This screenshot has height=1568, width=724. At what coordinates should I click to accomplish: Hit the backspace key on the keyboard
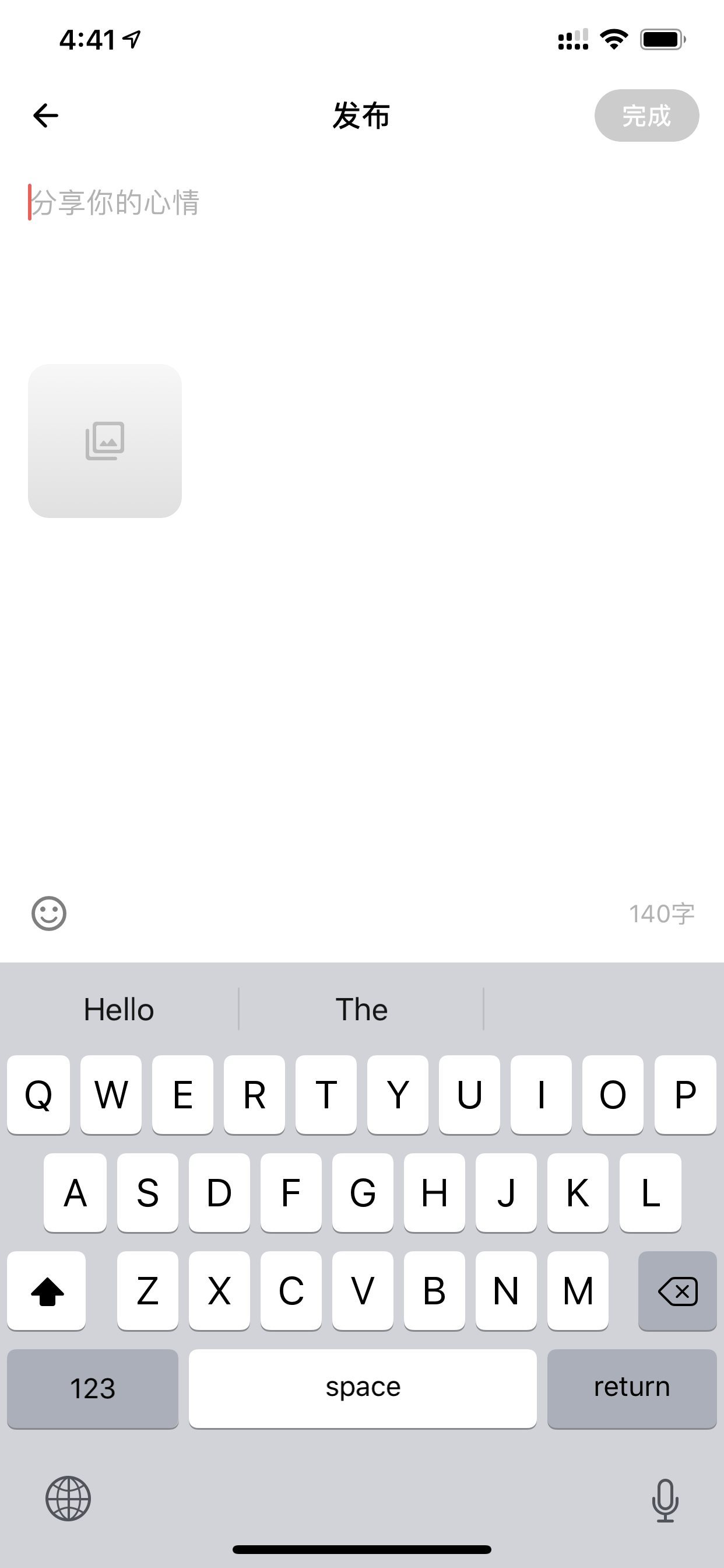677,1291
